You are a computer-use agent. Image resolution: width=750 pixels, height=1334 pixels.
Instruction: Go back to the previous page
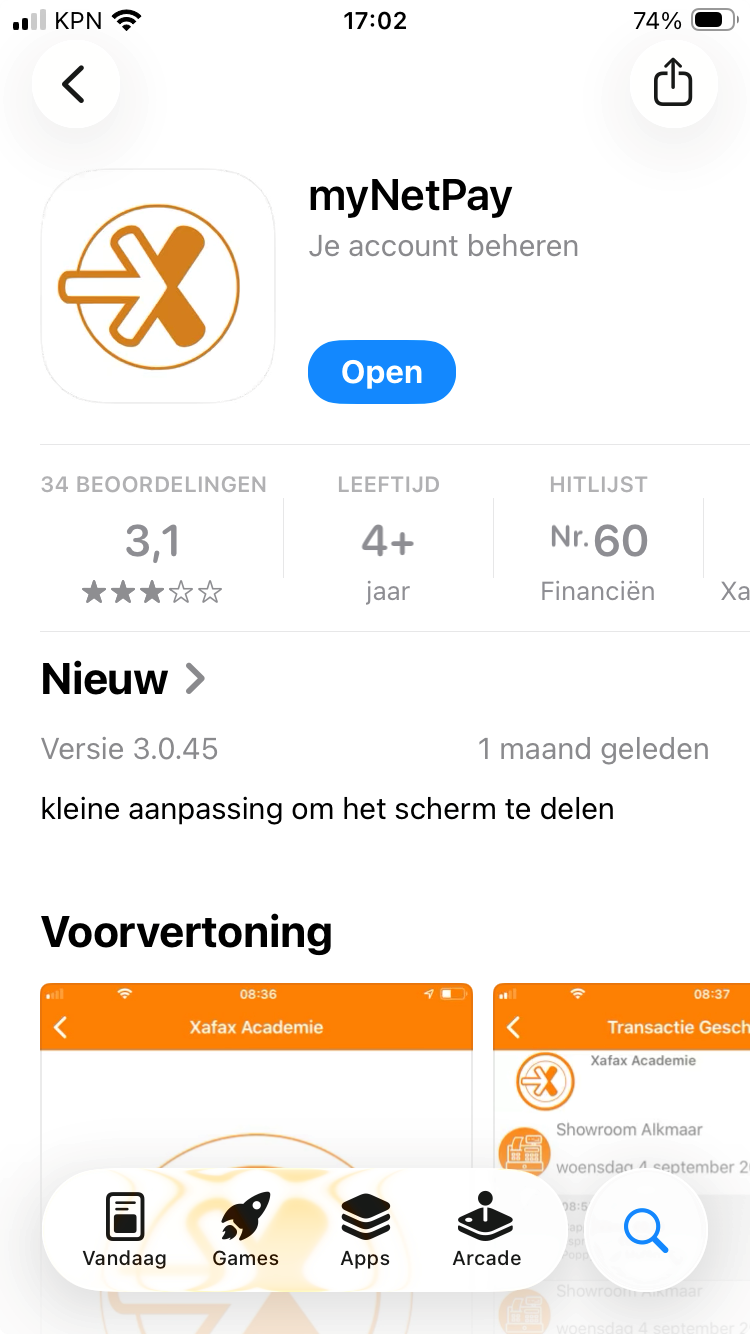(75, 84)
